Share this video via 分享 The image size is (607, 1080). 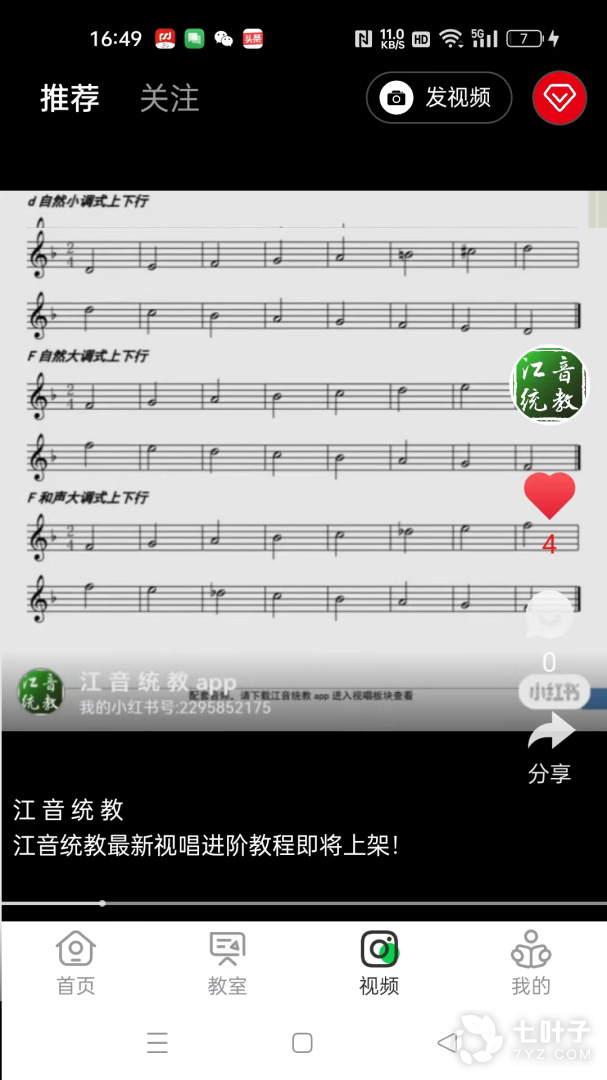pyautogui.click(x=550, y=745)
